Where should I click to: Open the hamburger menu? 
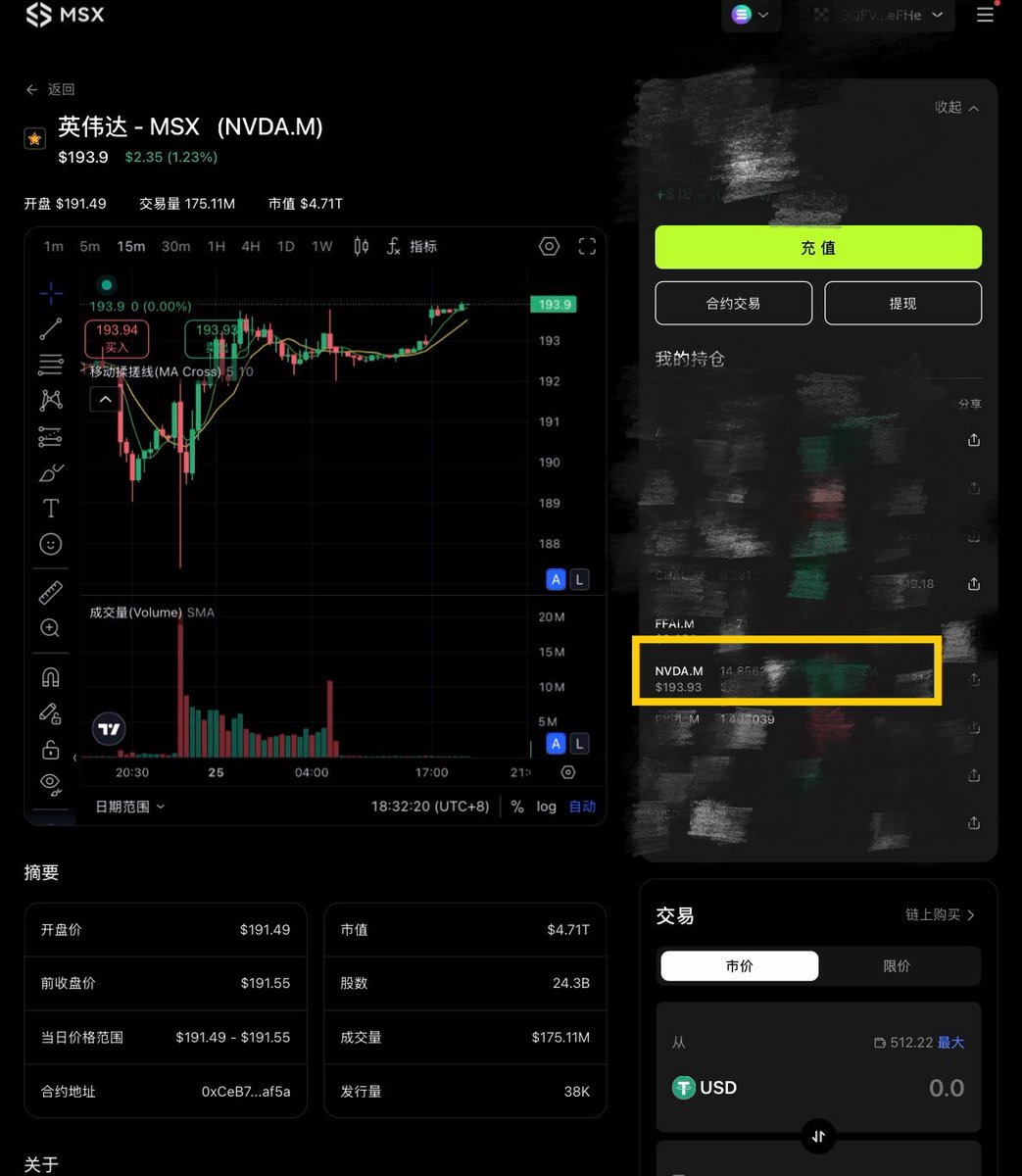click(x=985, y=15)
